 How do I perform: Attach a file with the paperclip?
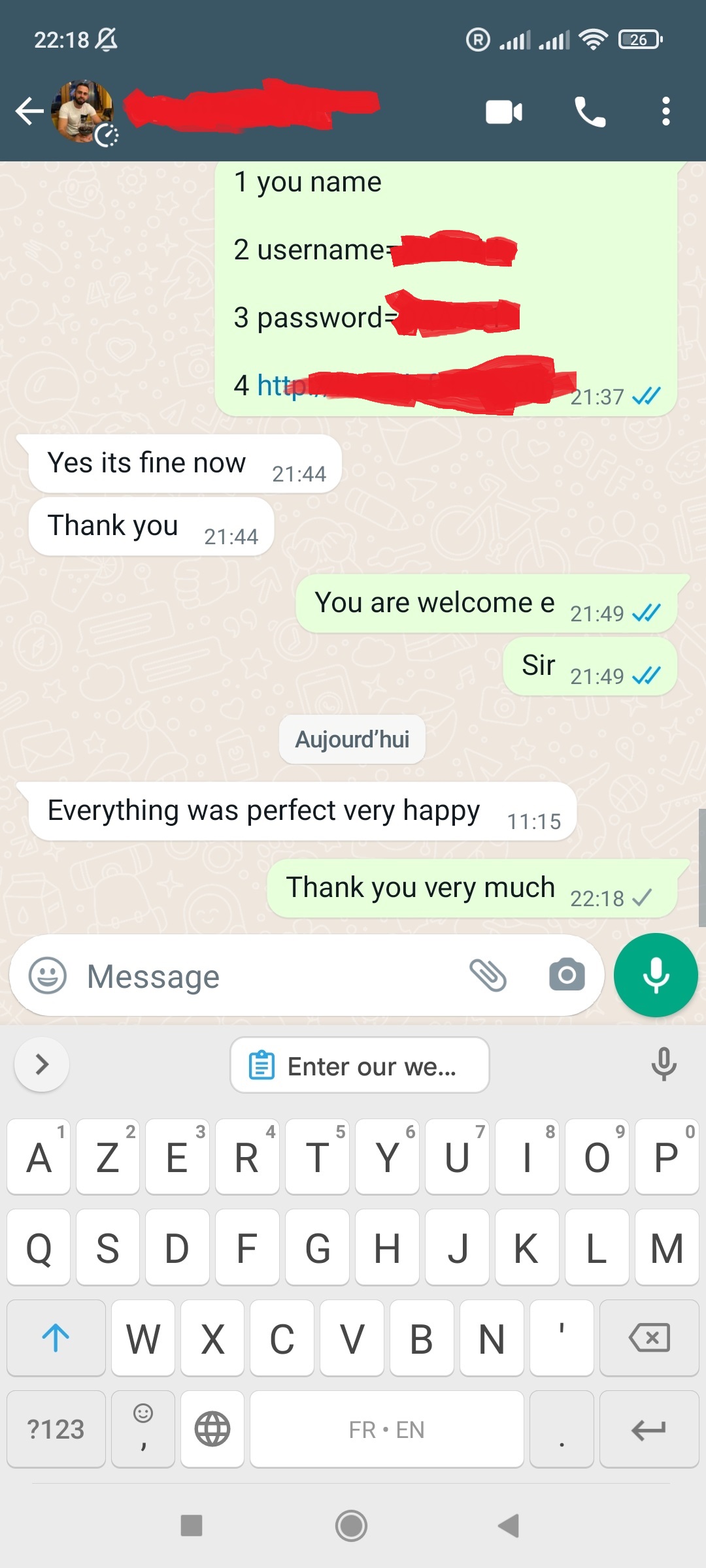coord(488,976)
